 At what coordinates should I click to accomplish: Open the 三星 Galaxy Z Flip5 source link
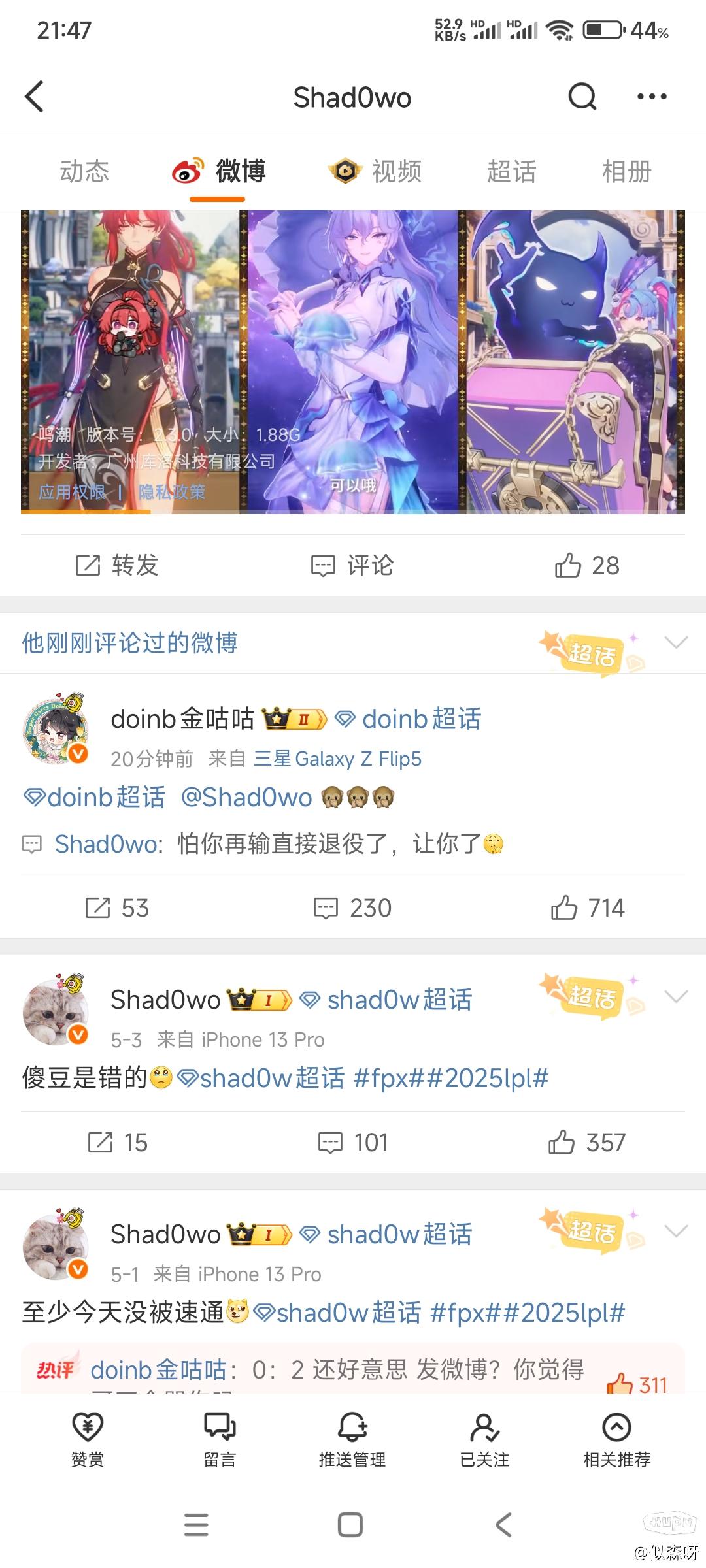pos(337,759)
